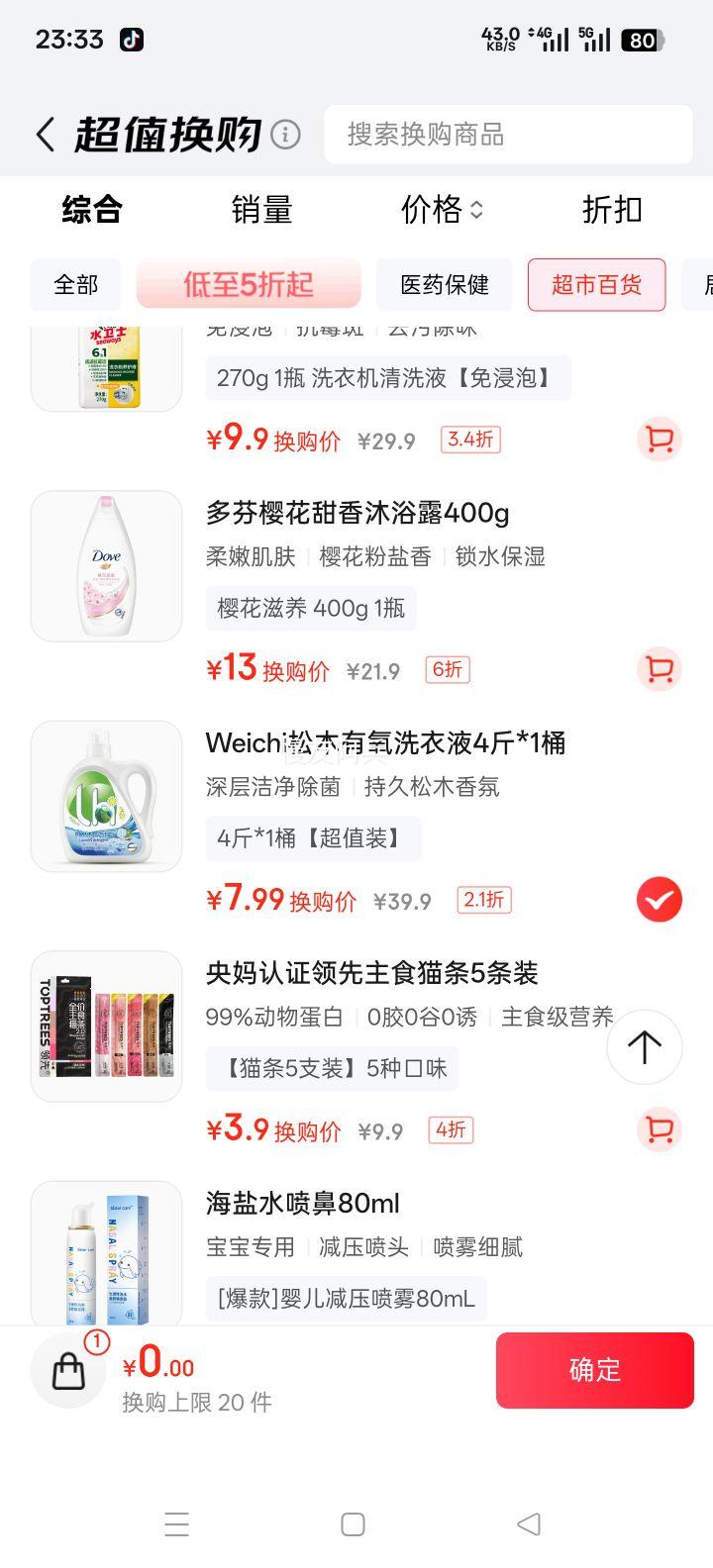
Task: Click the cart icon beside 洗衣机清洗液
Action: click(659, 439)
